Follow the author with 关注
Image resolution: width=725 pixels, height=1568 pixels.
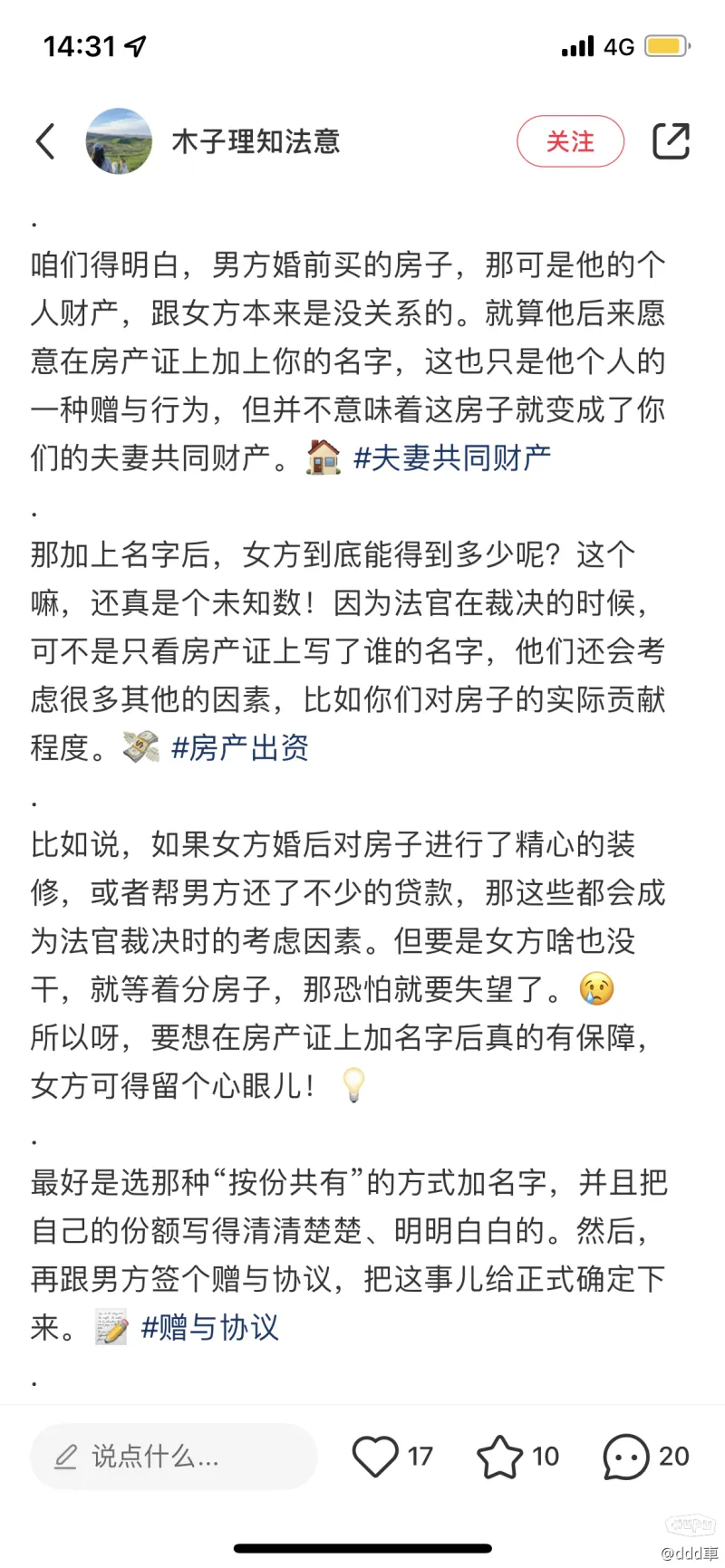pos(570,141)
